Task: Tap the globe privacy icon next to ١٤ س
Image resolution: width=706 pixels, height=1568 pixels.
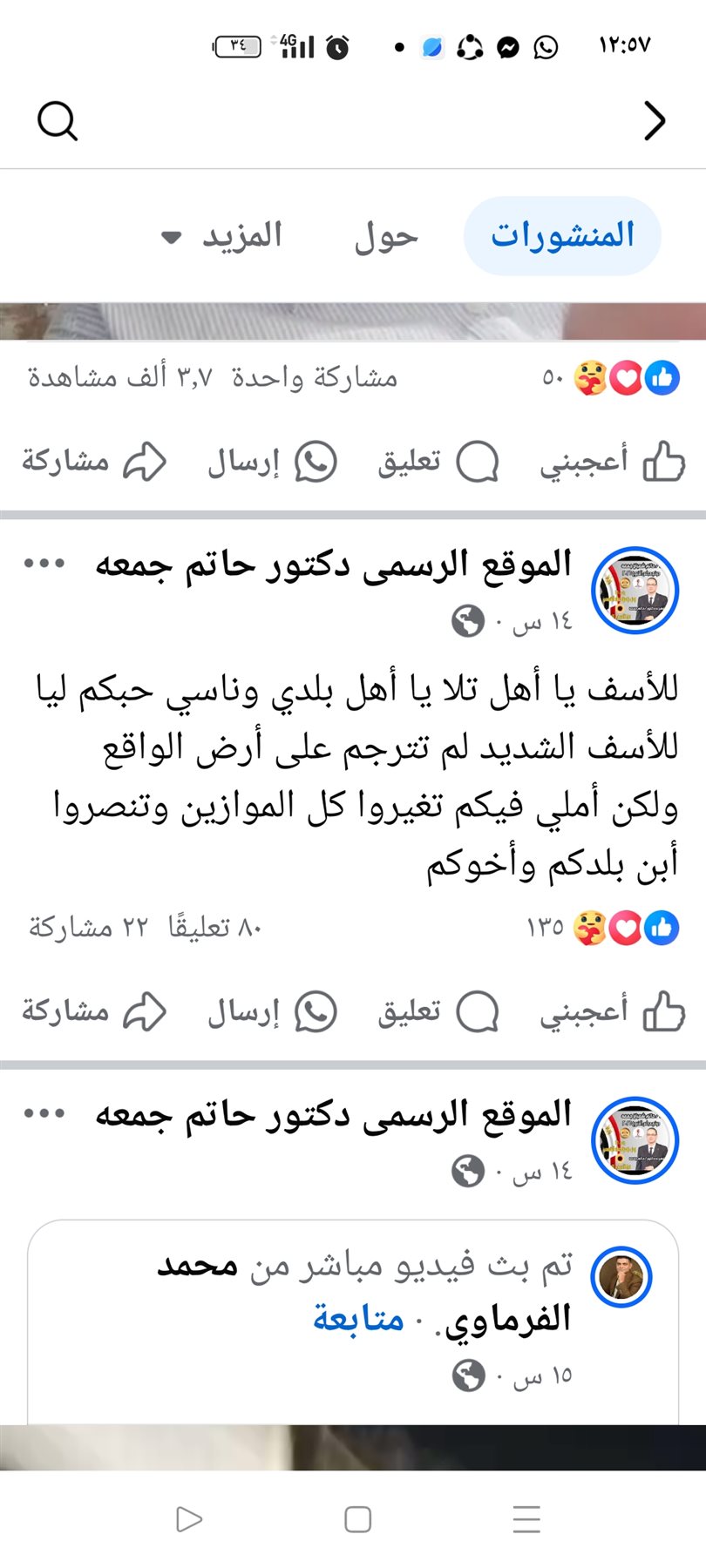Action: pyautogui.click(x=465, y=622)
